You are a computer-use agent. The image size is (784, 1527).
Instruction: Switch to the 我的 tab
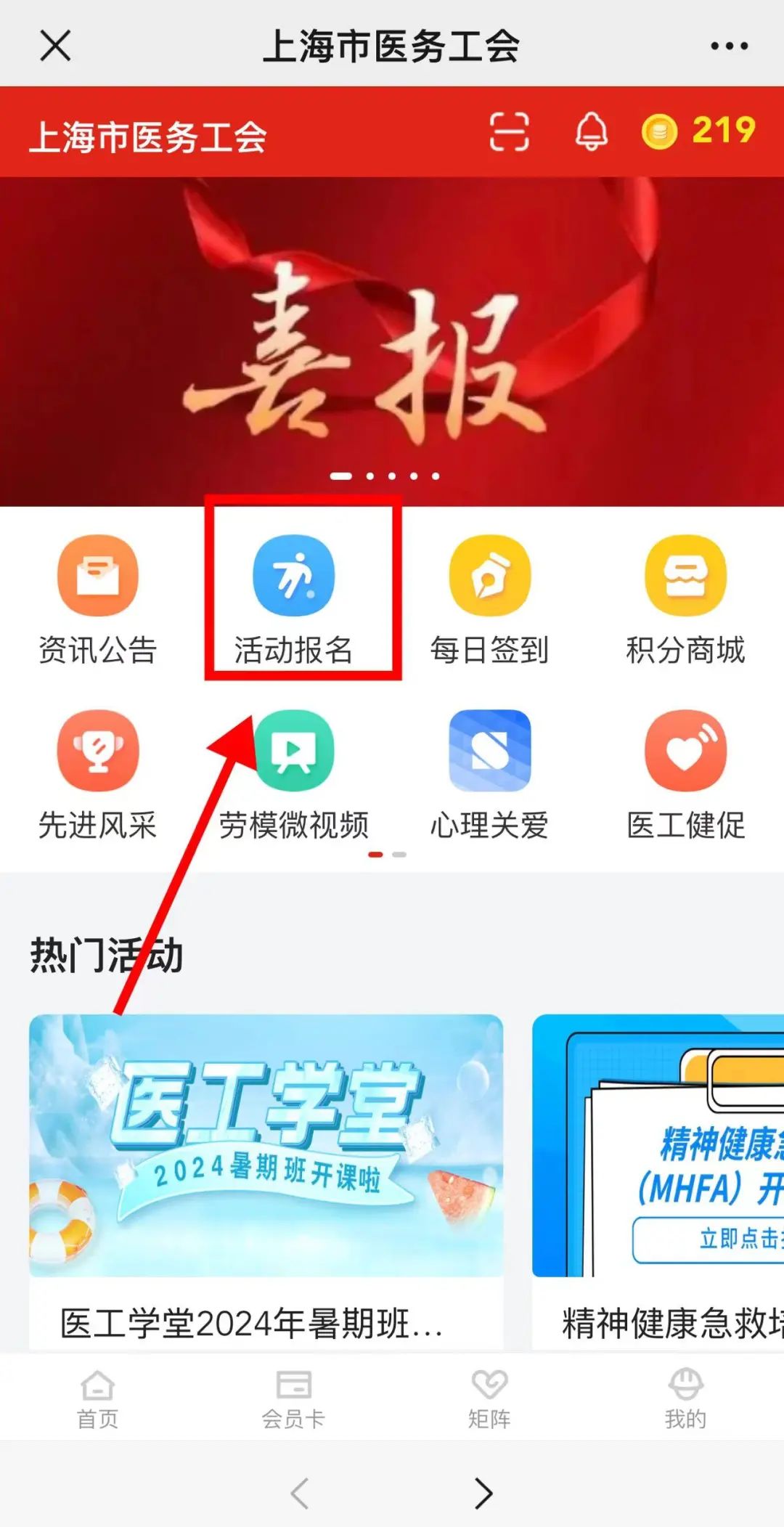click(x=685, y=1398)
